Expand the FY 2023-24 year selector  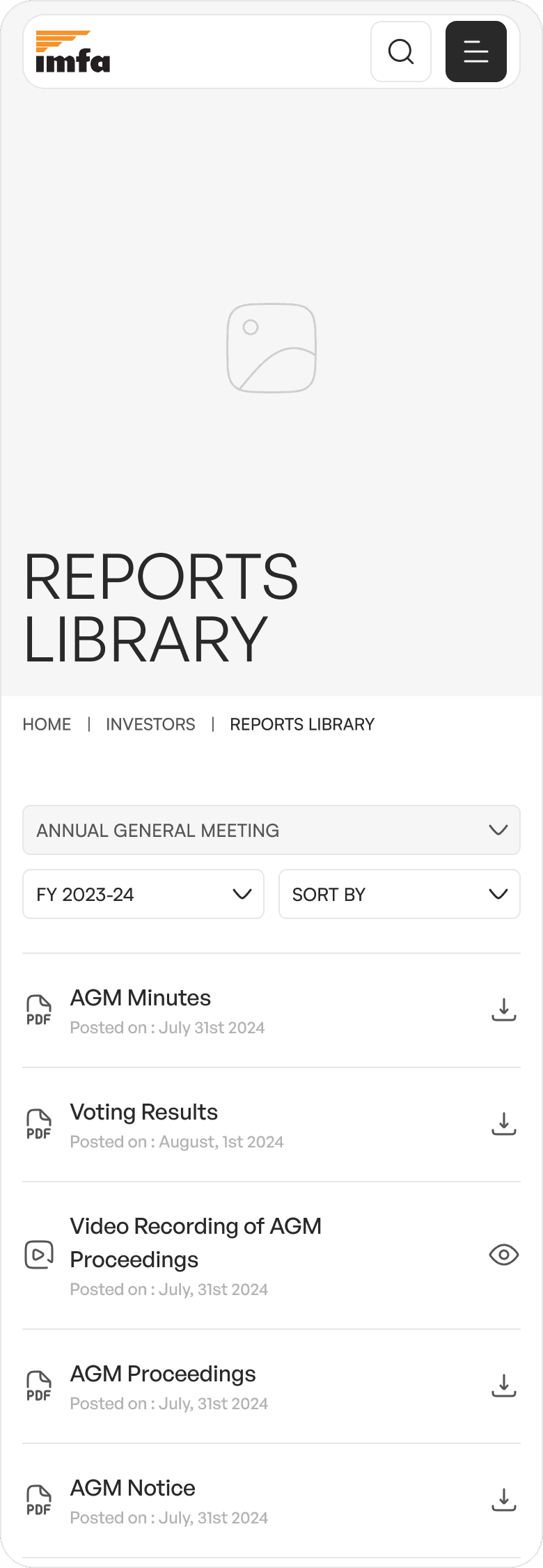(143, 894)
